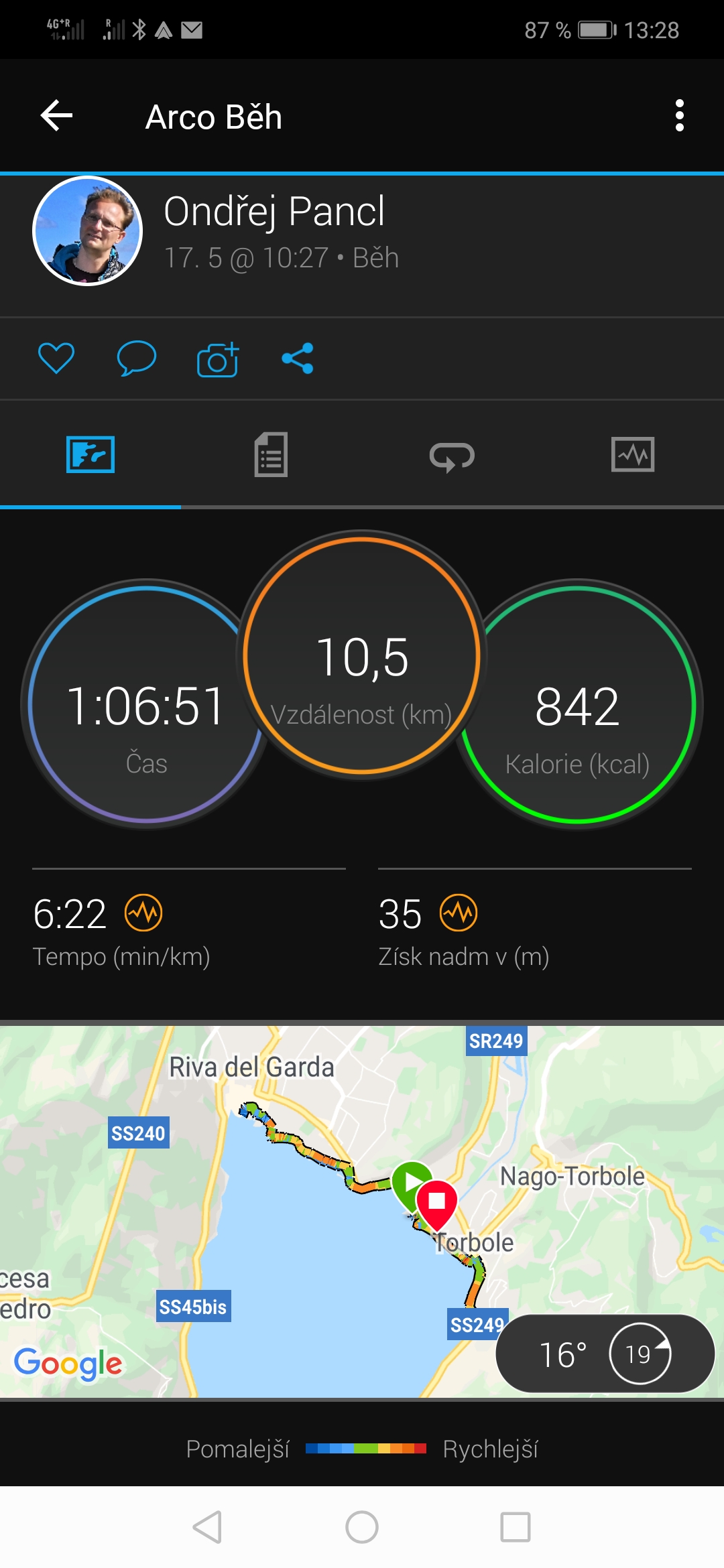
Task: Tap the system home button
Action: click(x=362, y=1527)
